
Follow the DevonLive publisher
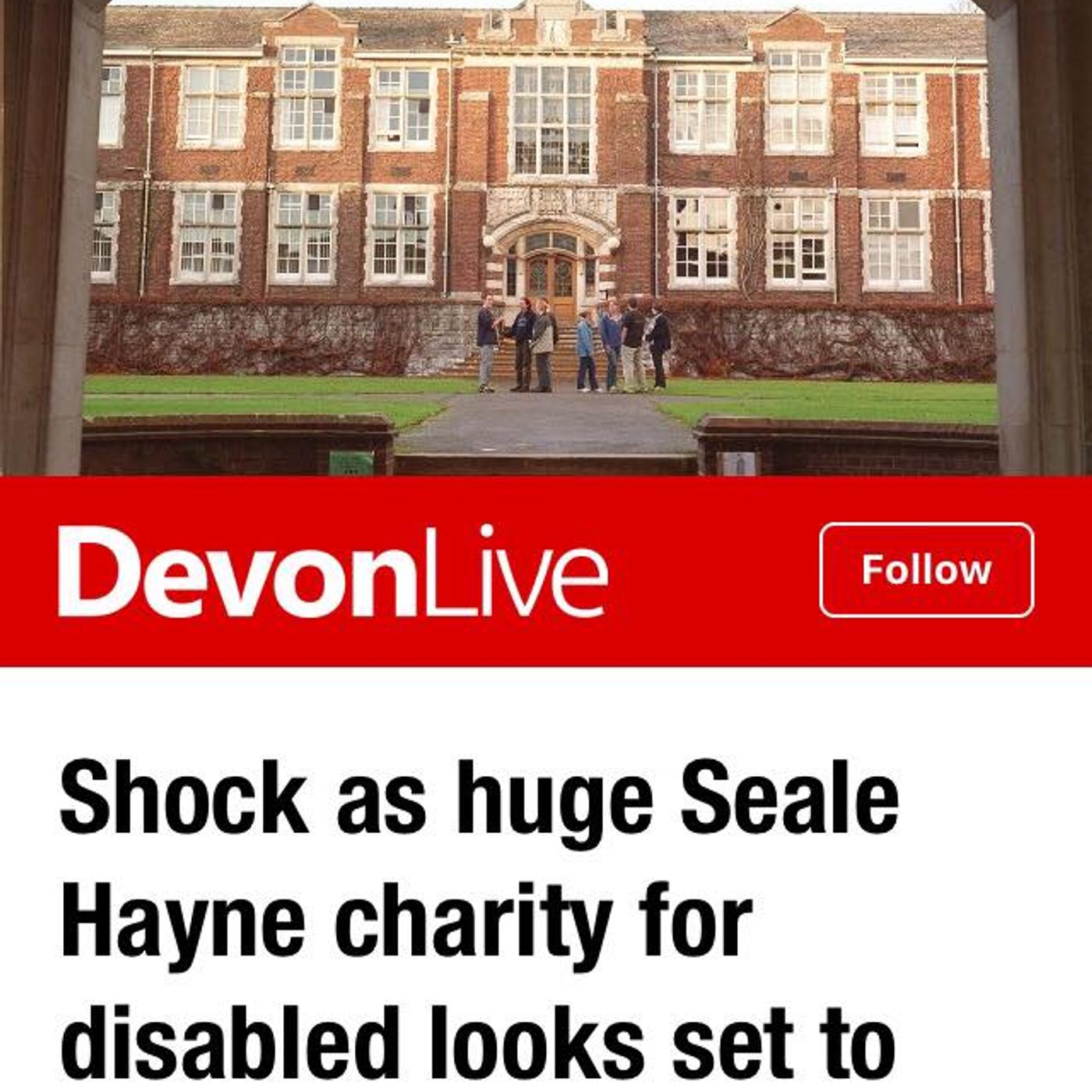[x=926, y=570]
